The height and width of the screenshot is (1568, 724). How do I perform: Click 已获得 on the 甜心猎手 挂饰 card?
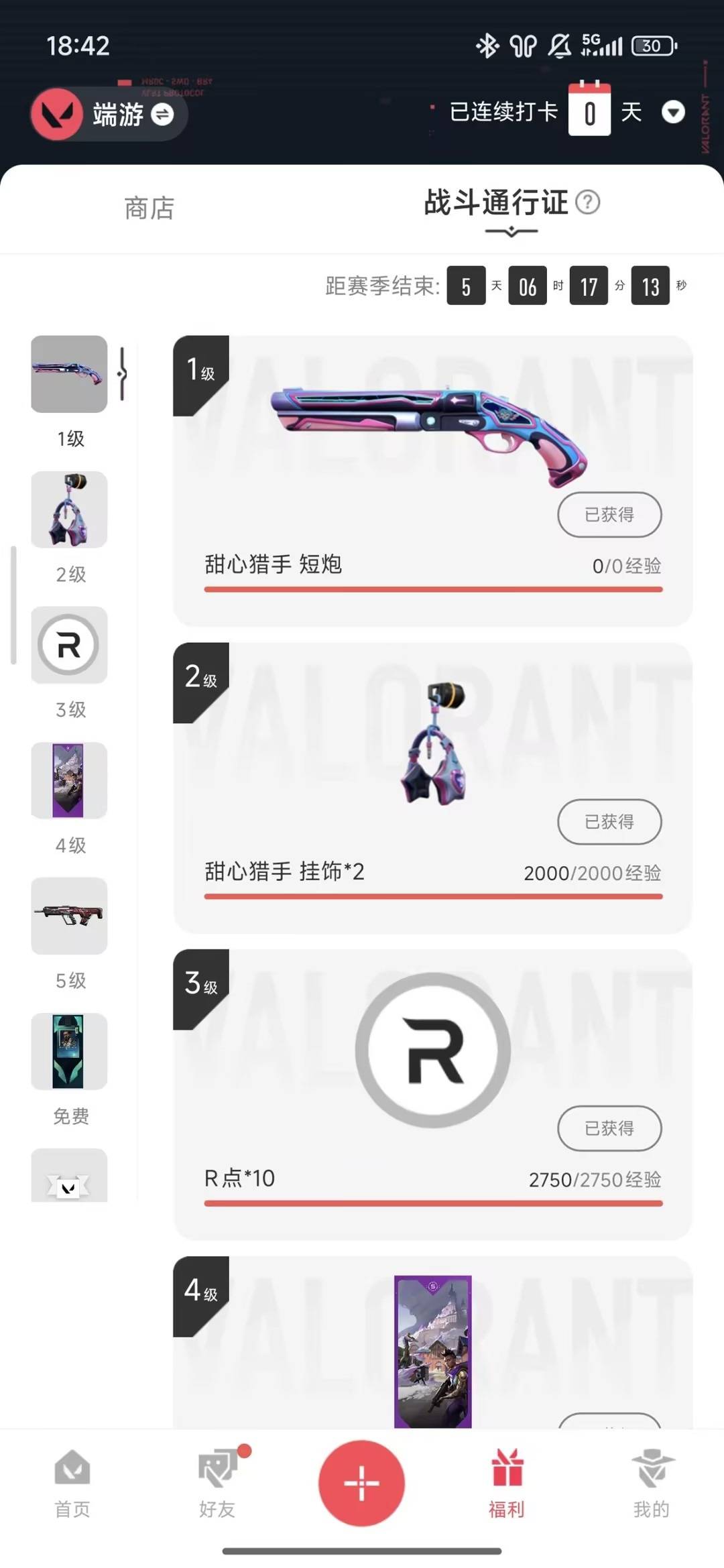point(609,822)
